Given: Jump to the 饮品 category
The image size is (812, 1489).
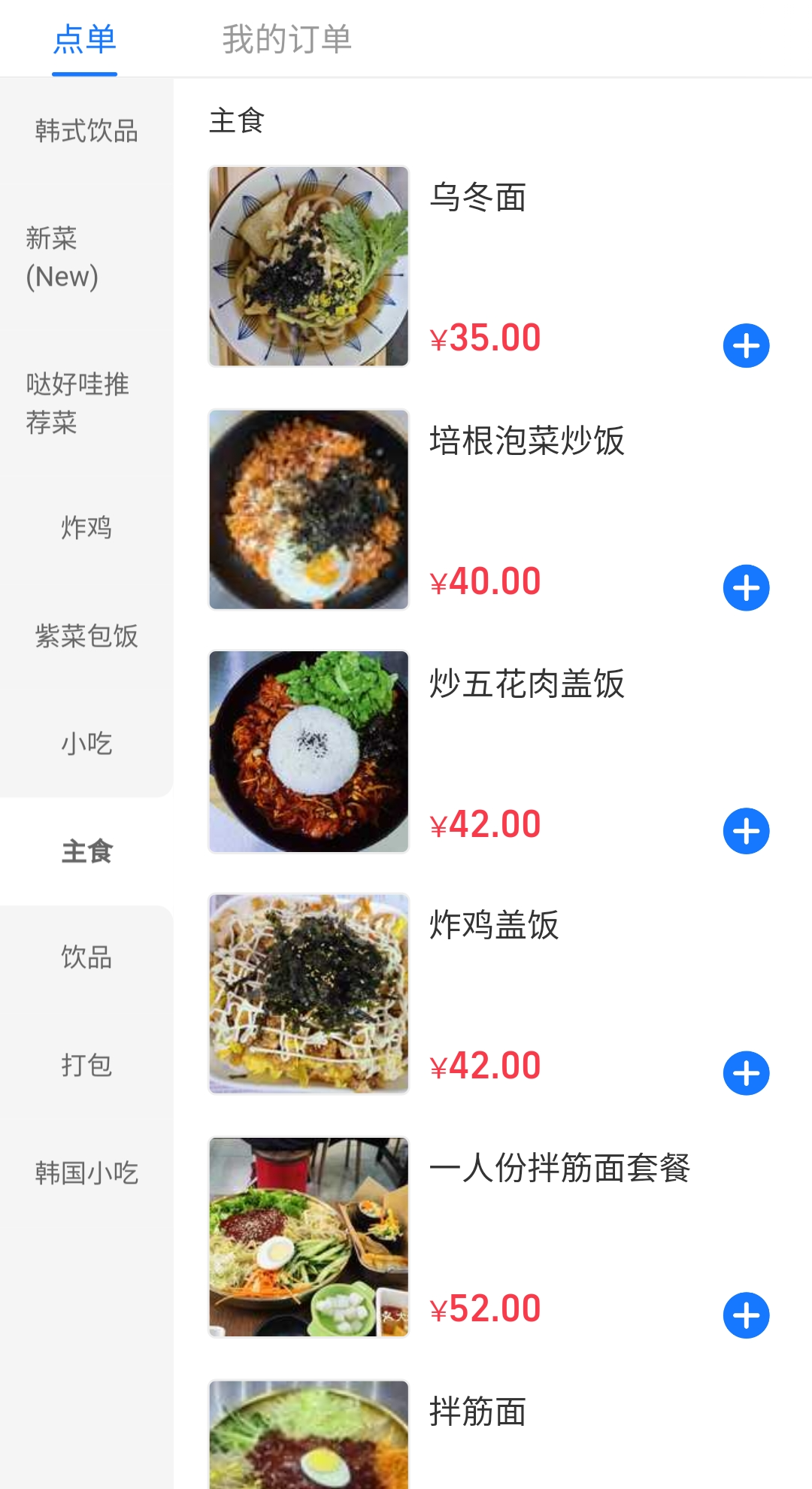Looking at the screenshot, I should click(x=86, y=957).
